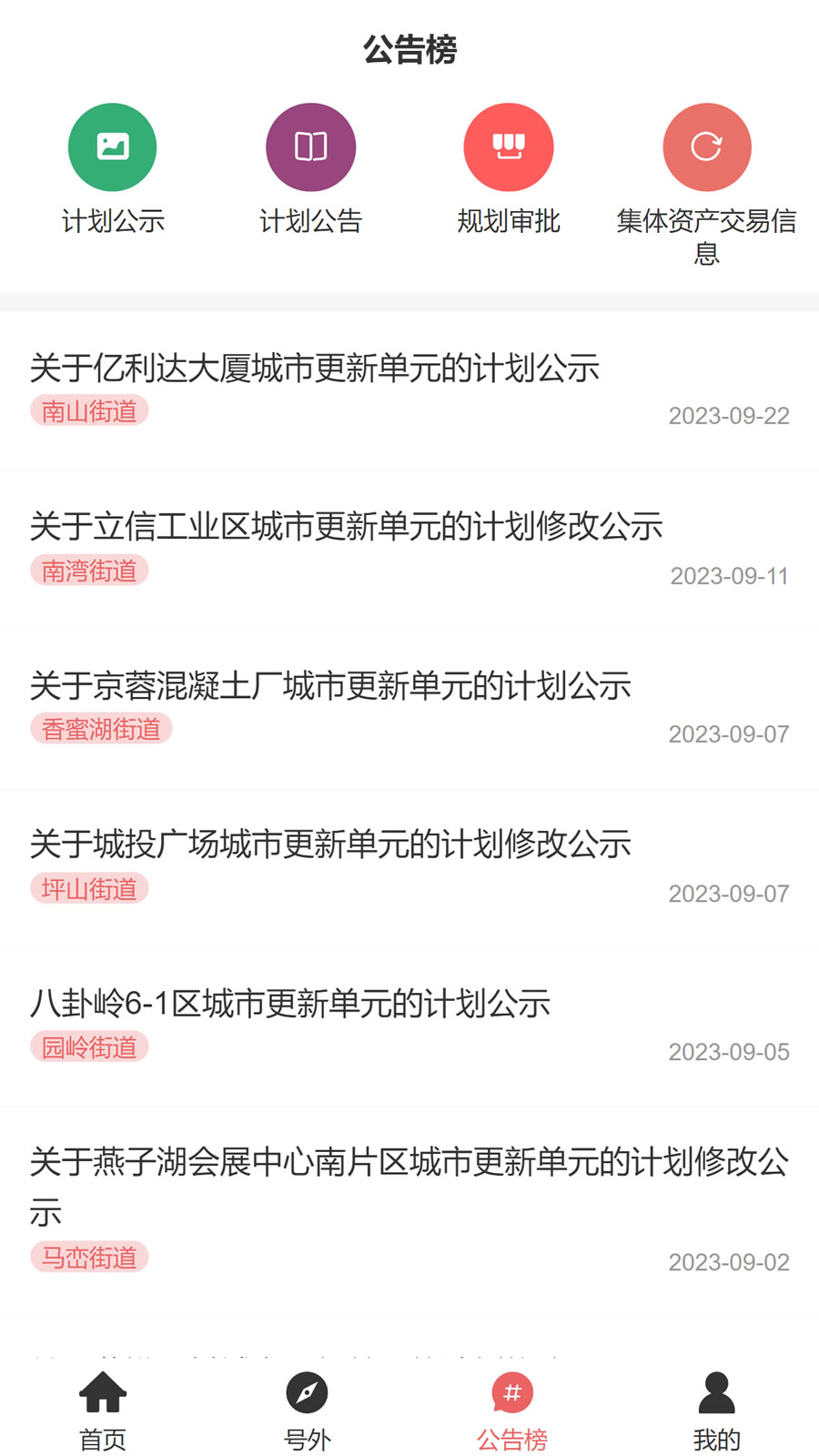Open 城投广场 plan modification notice

point(330,844)
